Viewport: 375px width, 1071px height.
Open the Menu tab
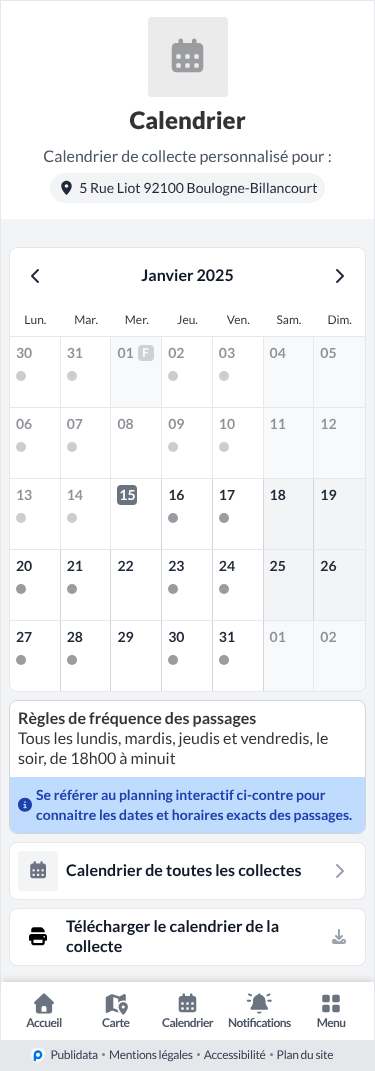(331, 1012)
